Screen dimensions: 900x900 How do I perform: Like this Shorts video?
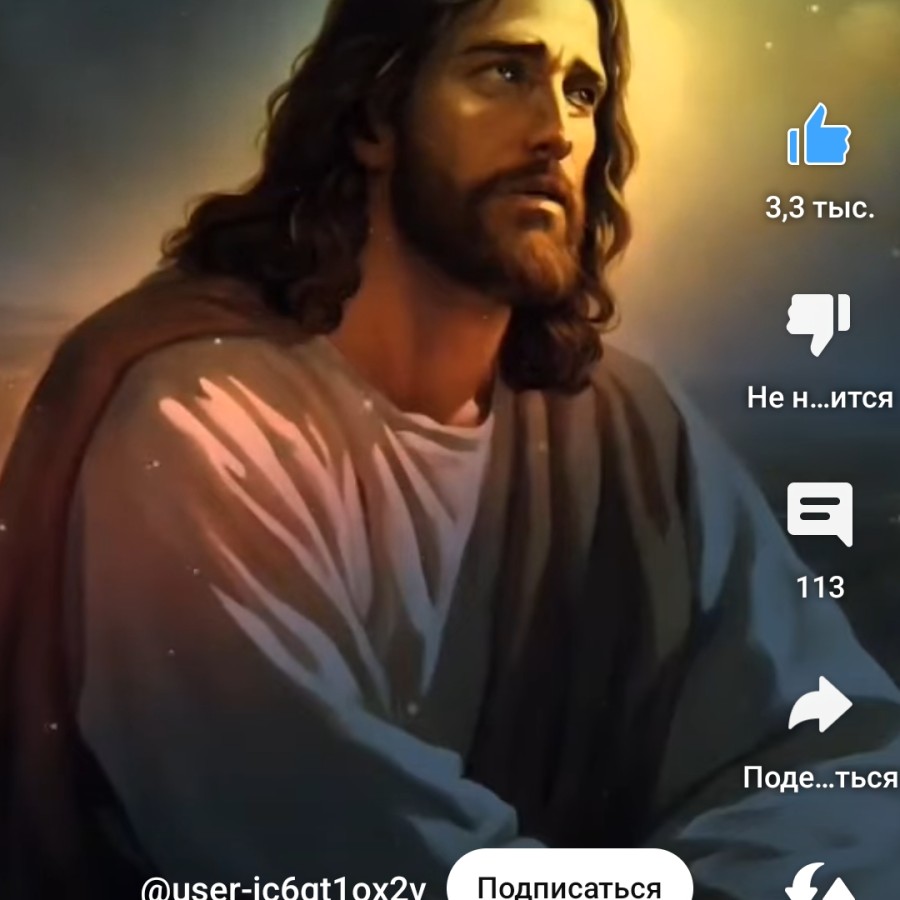click(x=819, y=135)
